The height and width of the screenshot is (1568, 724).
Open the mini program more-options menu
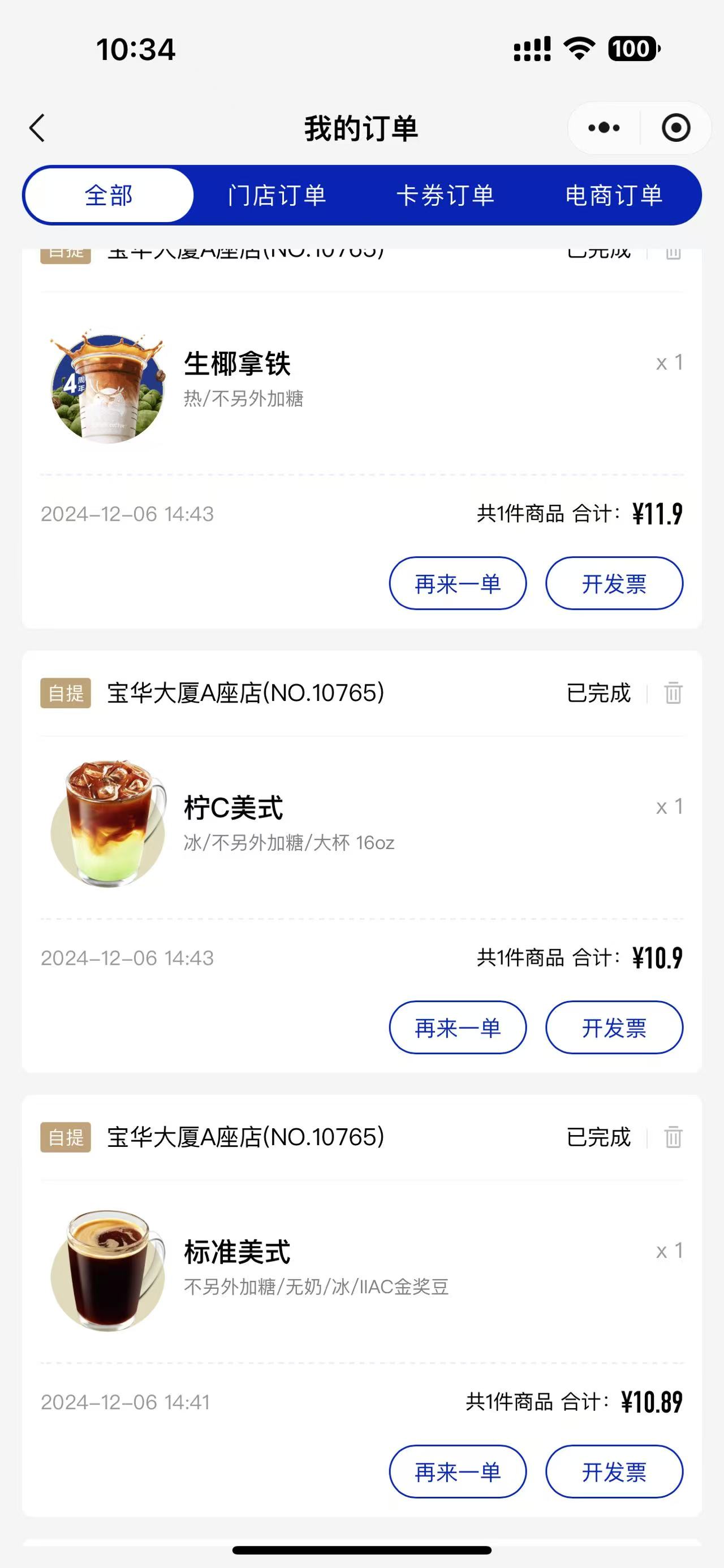coord(604,128)
